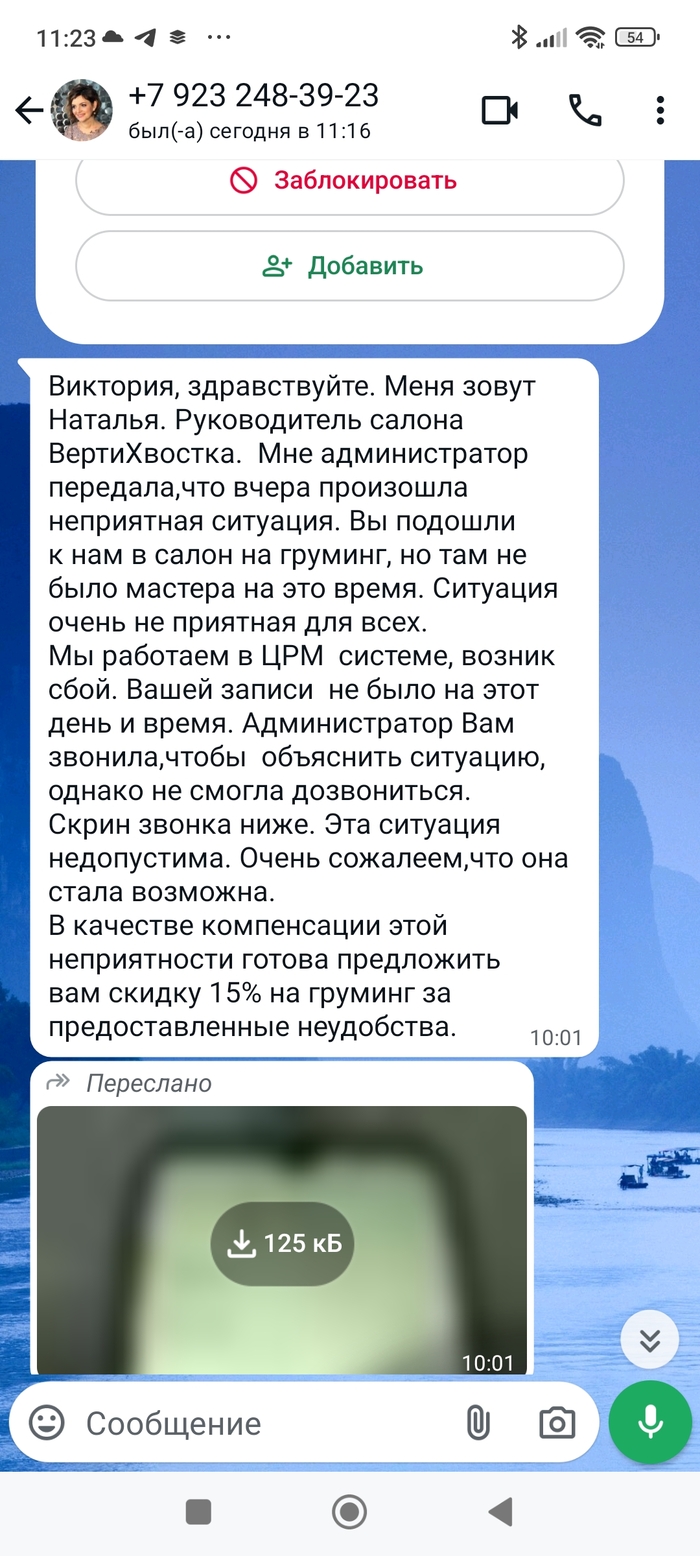
Task: Record a voice message
Action: pos(650,1422)
